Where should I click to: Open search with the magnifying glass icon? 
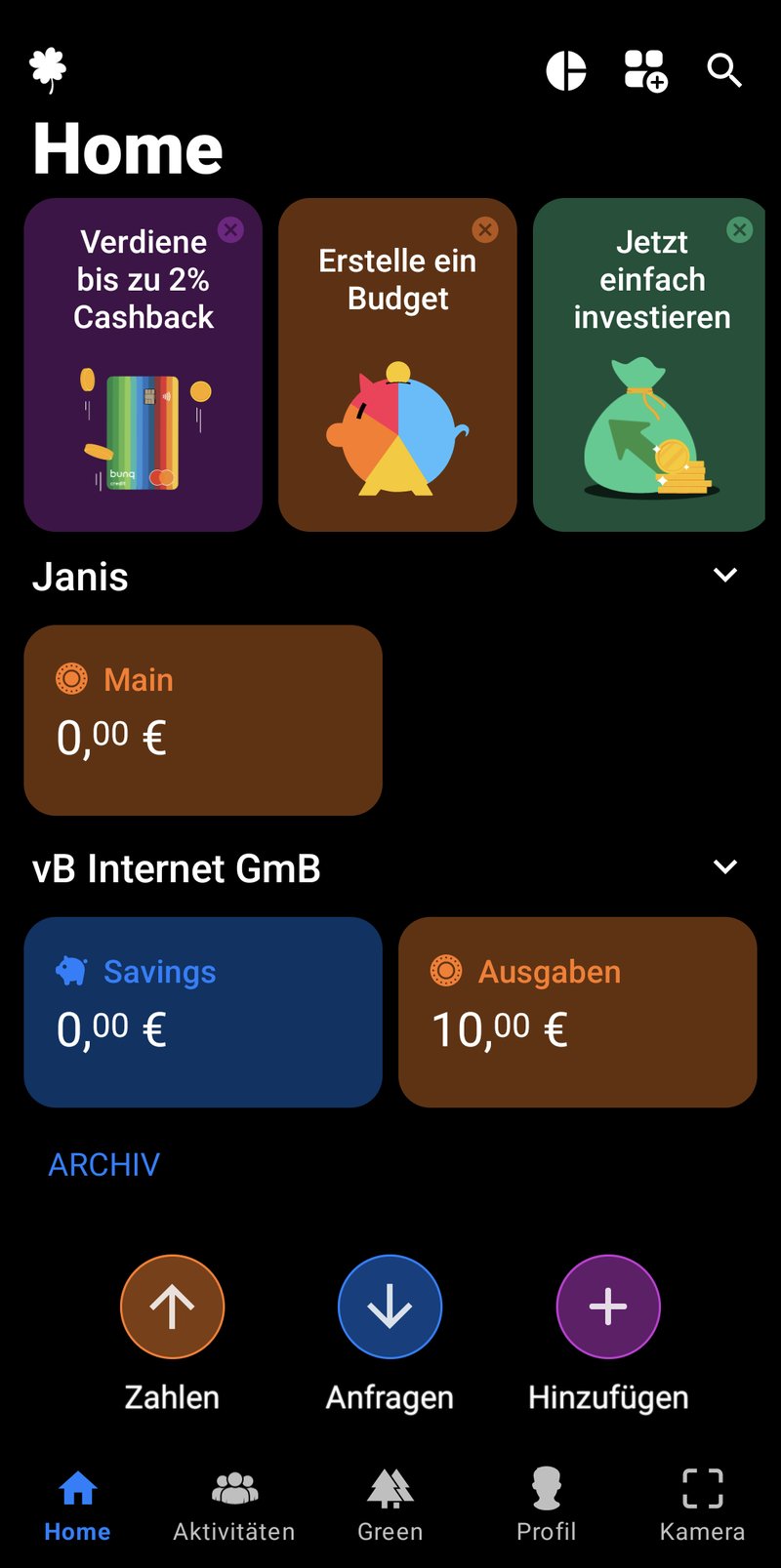[x=724, y=70]
